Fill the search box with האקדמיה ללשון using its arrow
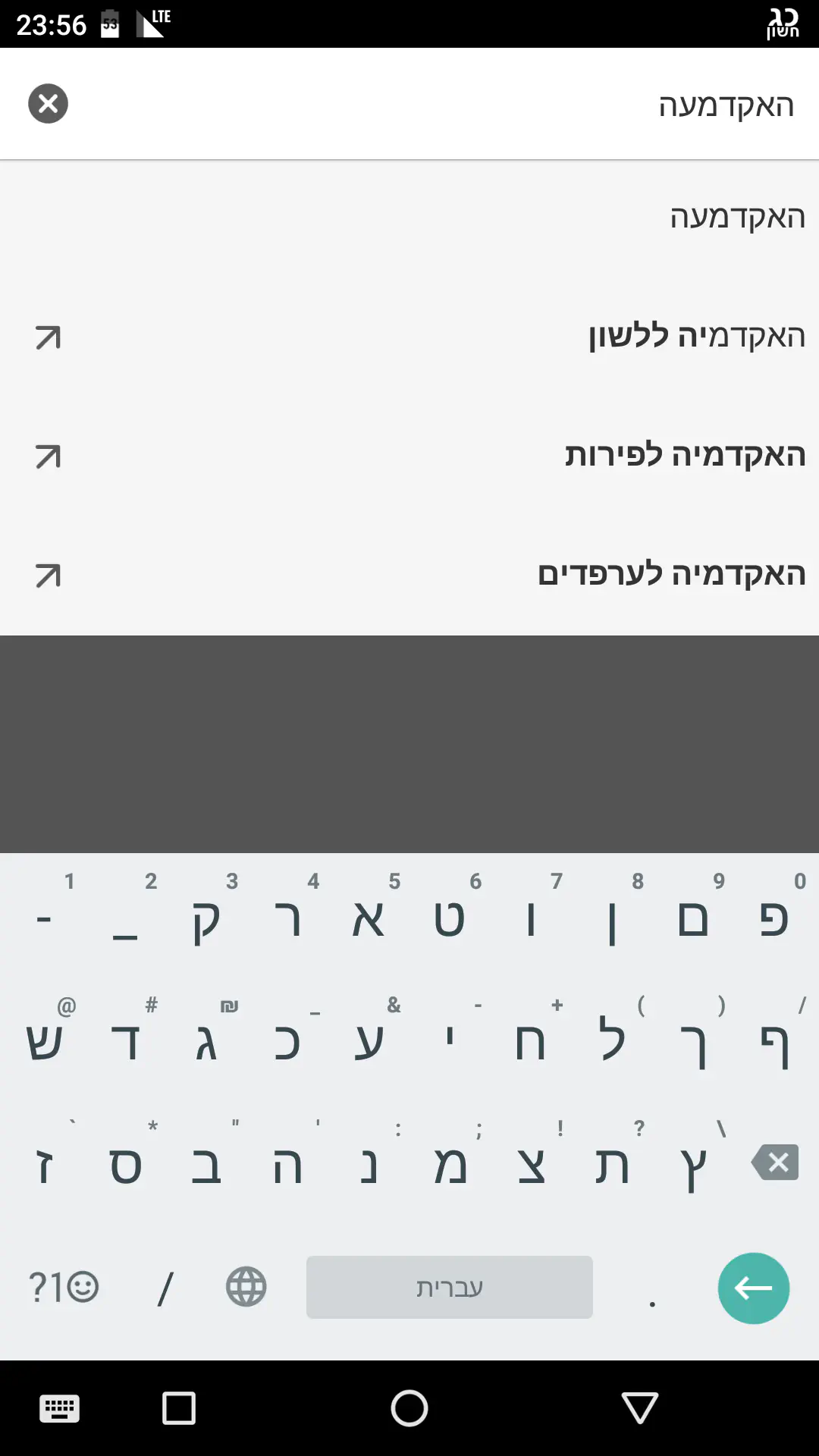Screen dimensions: 819x1456 click(x=48, y=337)
